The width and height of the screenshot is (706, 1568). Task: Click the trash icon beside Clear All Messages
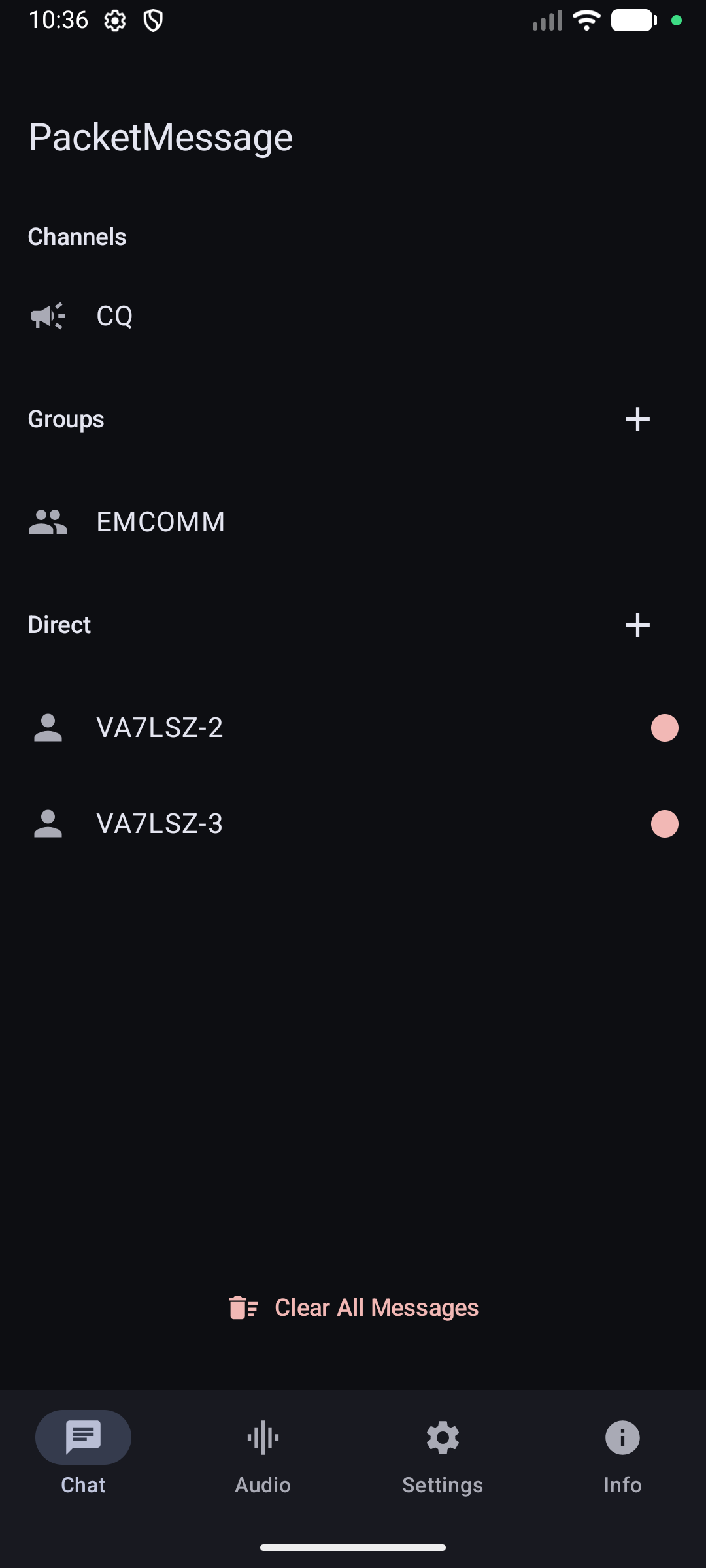[244, 1307]
